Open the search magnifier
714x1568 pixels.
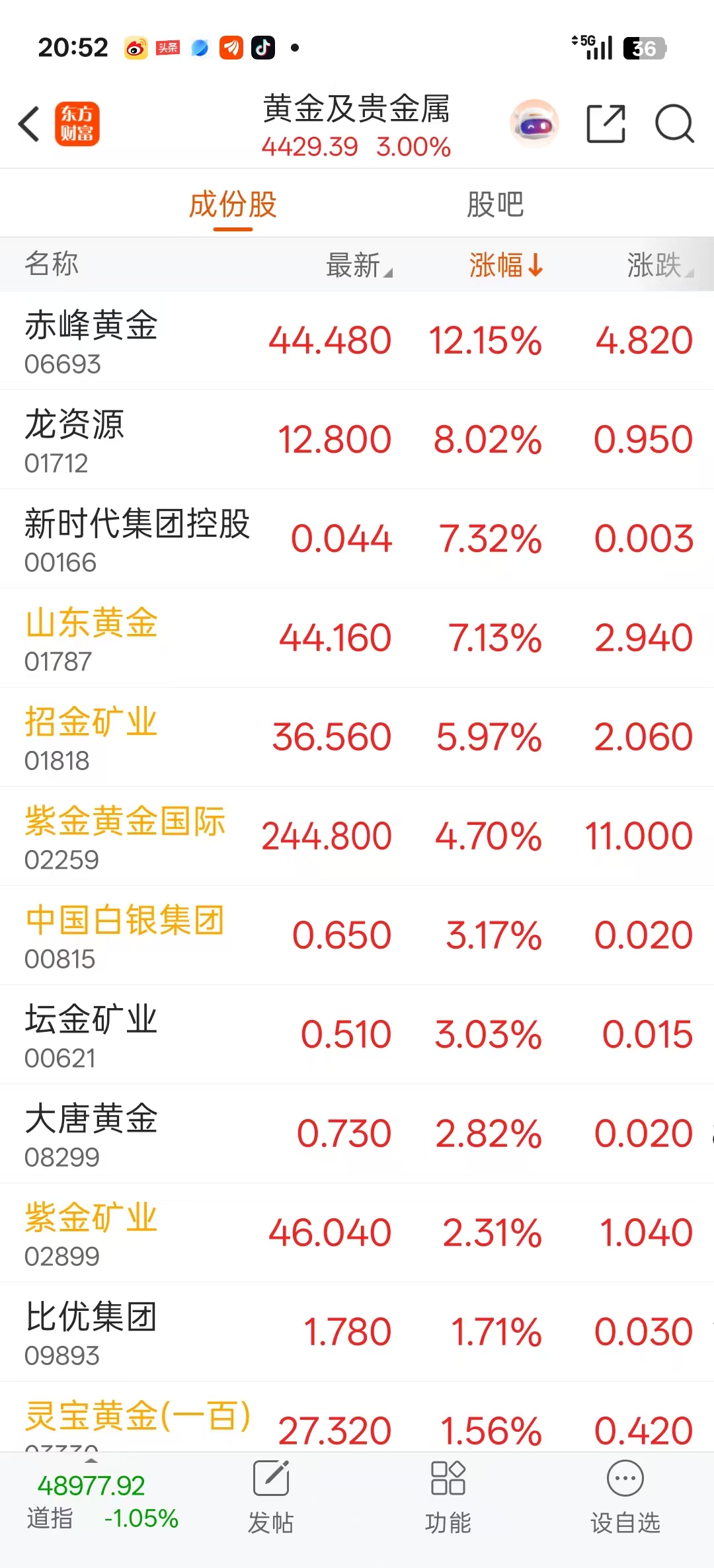pyautogui.click(x=674, y=124)
